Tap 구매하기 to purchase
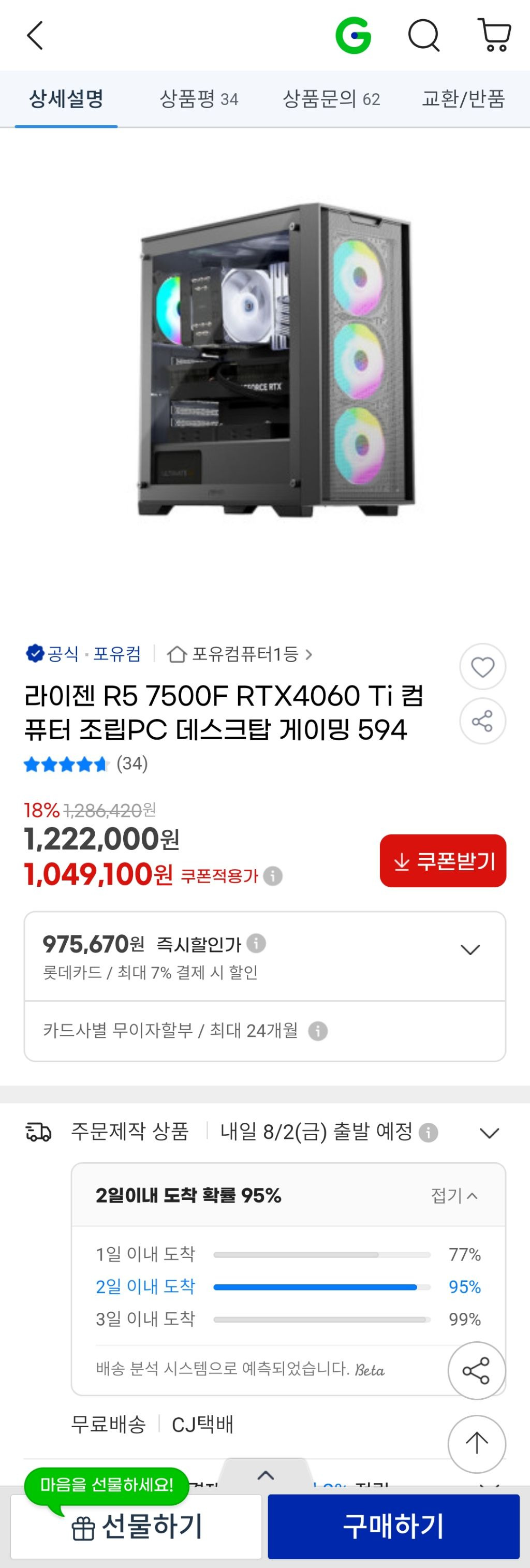This screenshot has height=1568, width=530. [394, 1527]
